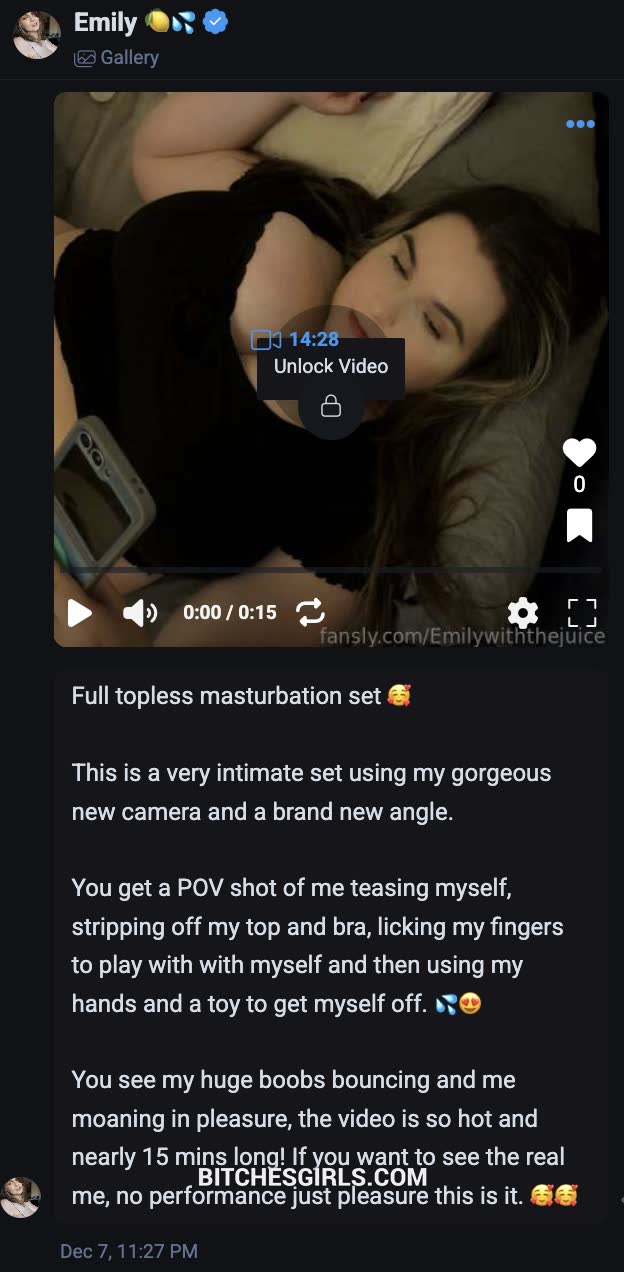Image resolution: width=624 pixels, height=1272 pixels.
Task: Play the video preview
Action: coord(79,612)
